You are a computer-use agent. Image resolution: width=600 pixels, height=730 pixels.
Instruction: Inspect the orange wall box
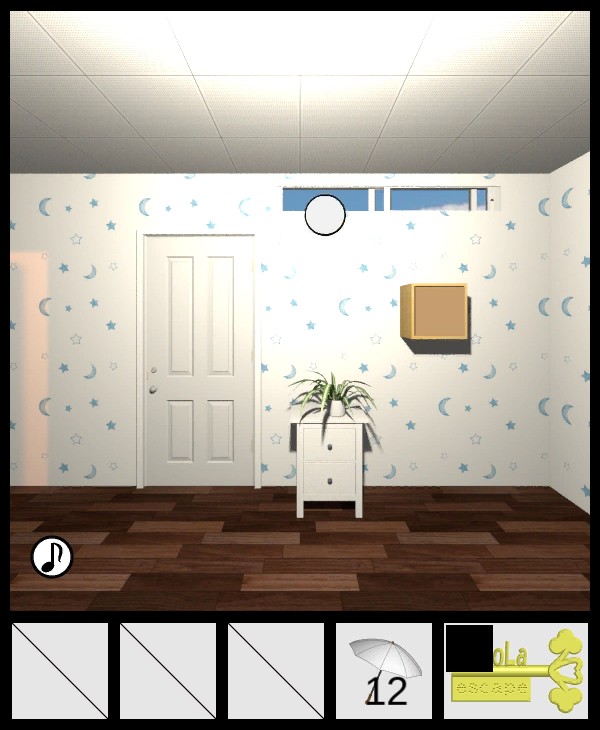click(435, 311)
